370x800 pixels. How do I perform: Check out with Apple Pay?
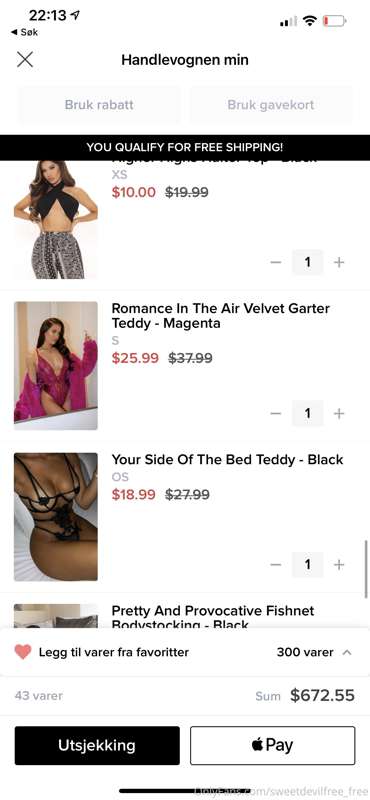273,745
